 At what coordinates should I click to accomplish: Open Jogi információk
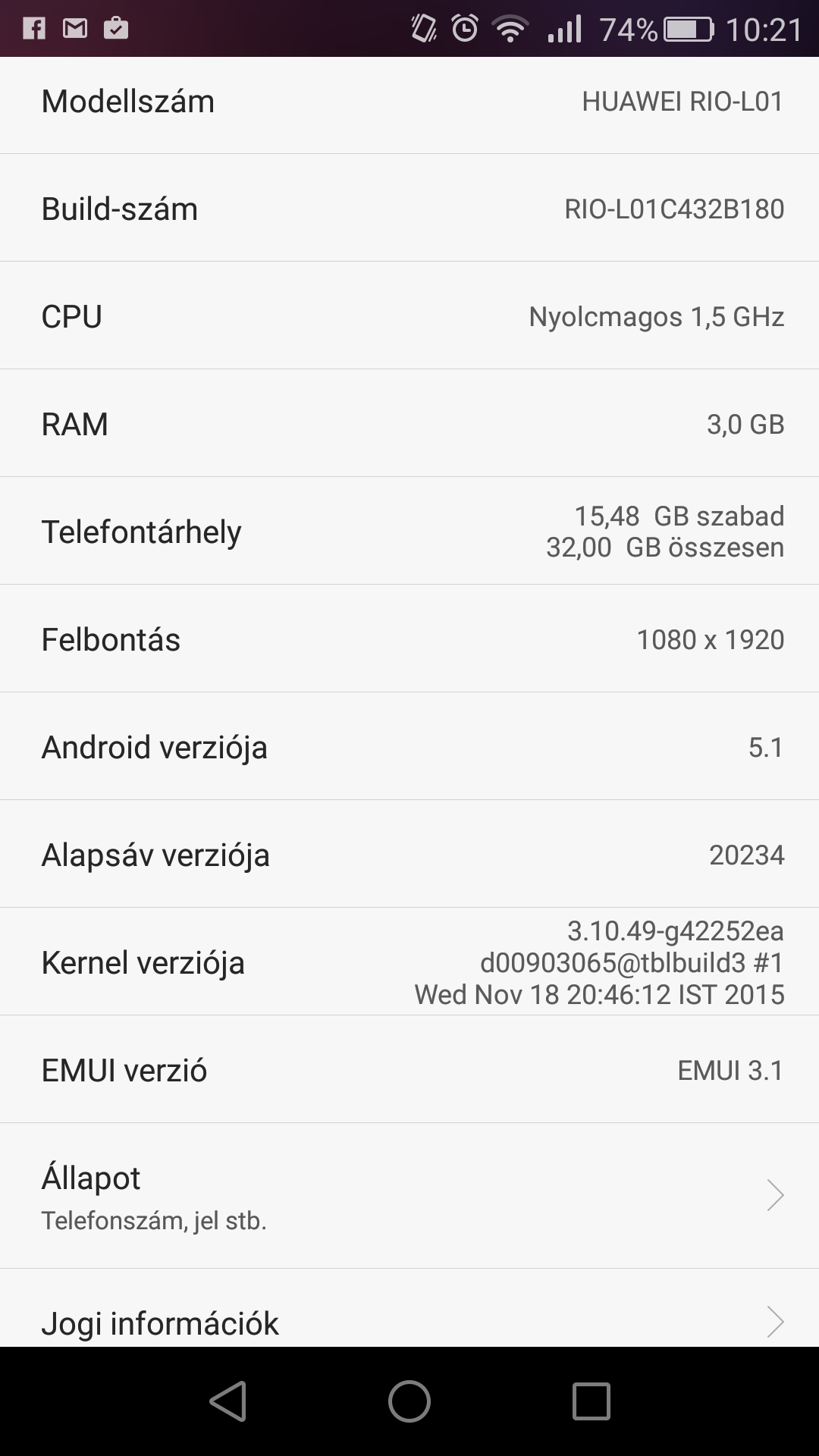tap(409, 1309)
